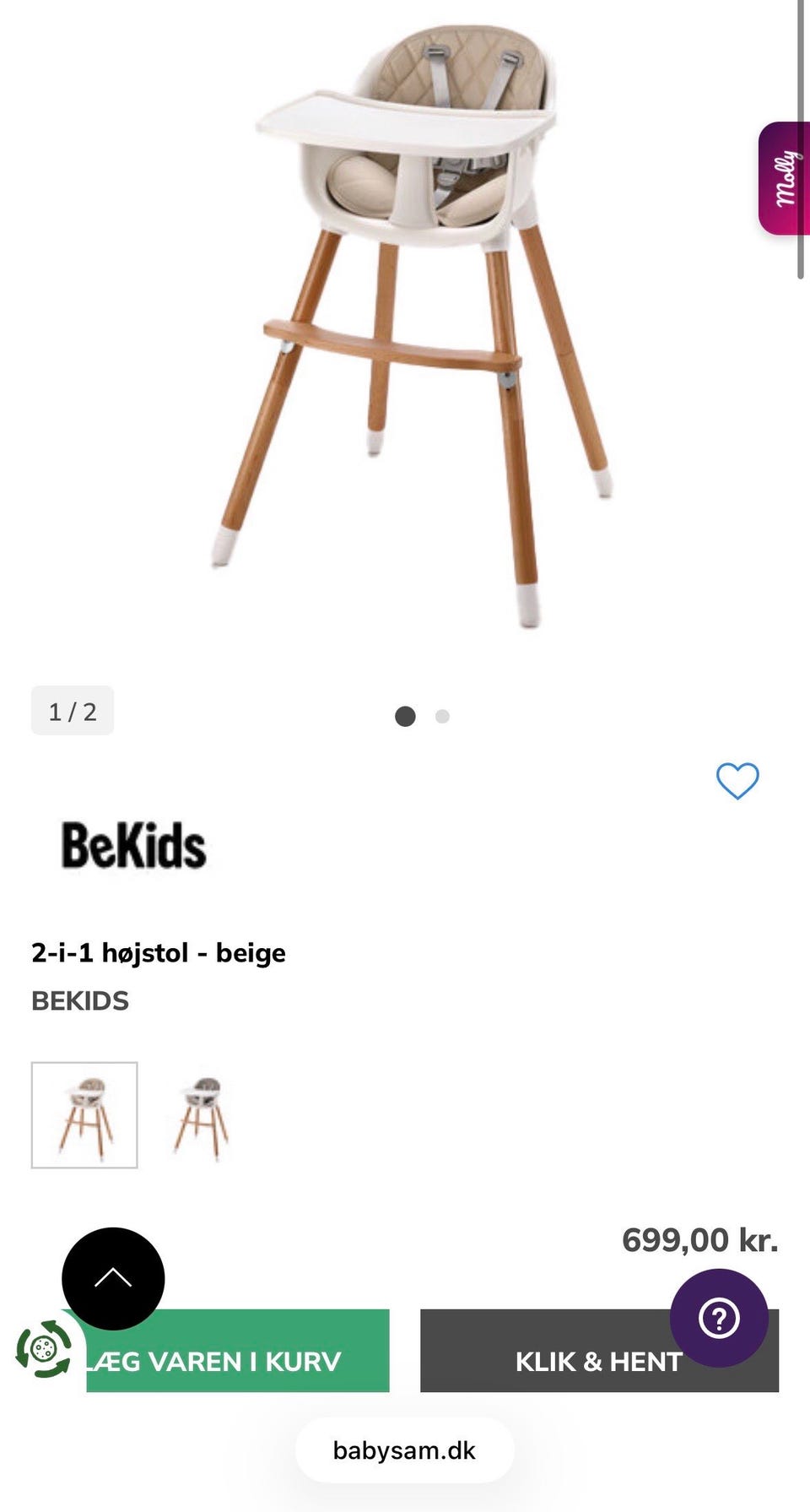The width and height of the screenshot is (810, 1512).
Task: Select the second carousel dot
Action: [442, 716]
